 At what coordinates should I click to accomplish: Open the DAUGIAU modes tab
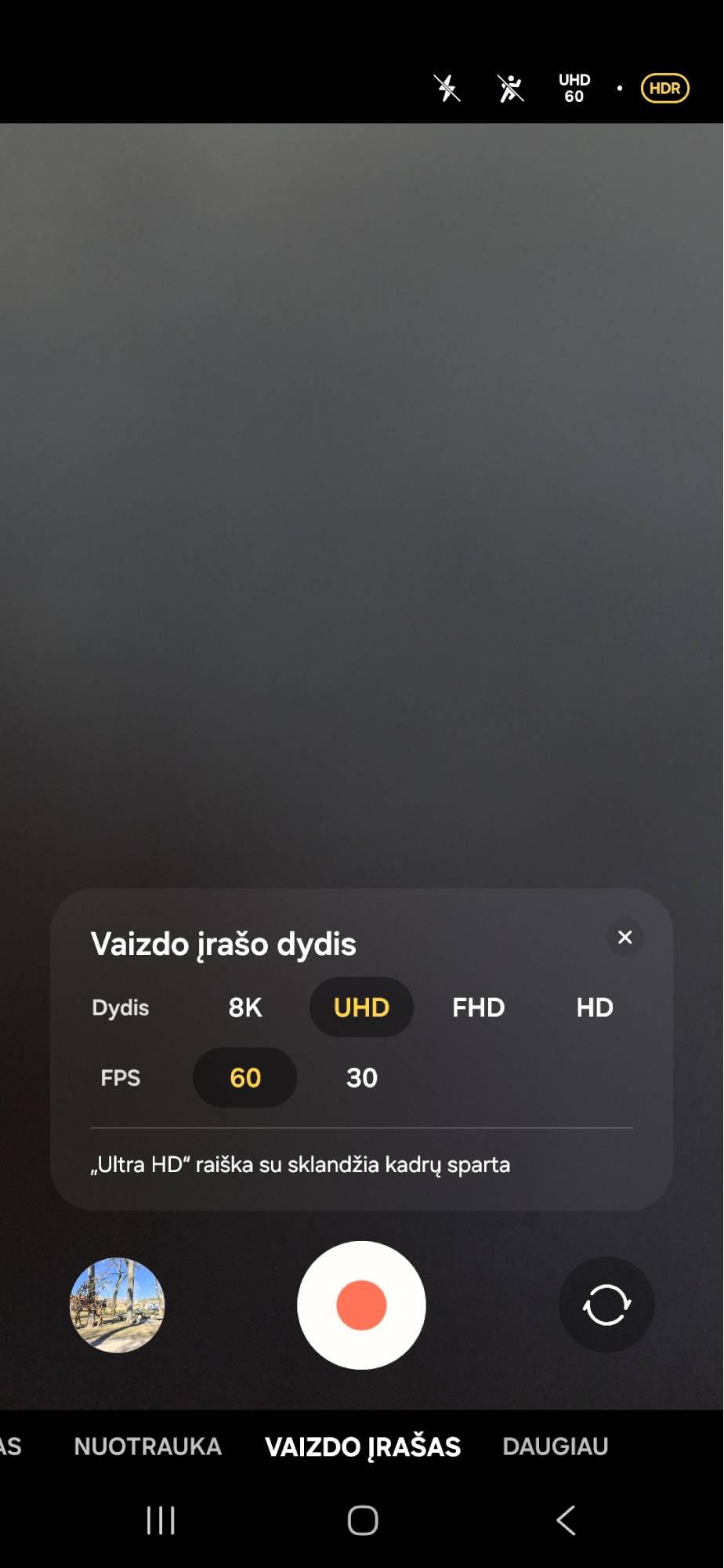[x=556, y=1446]
